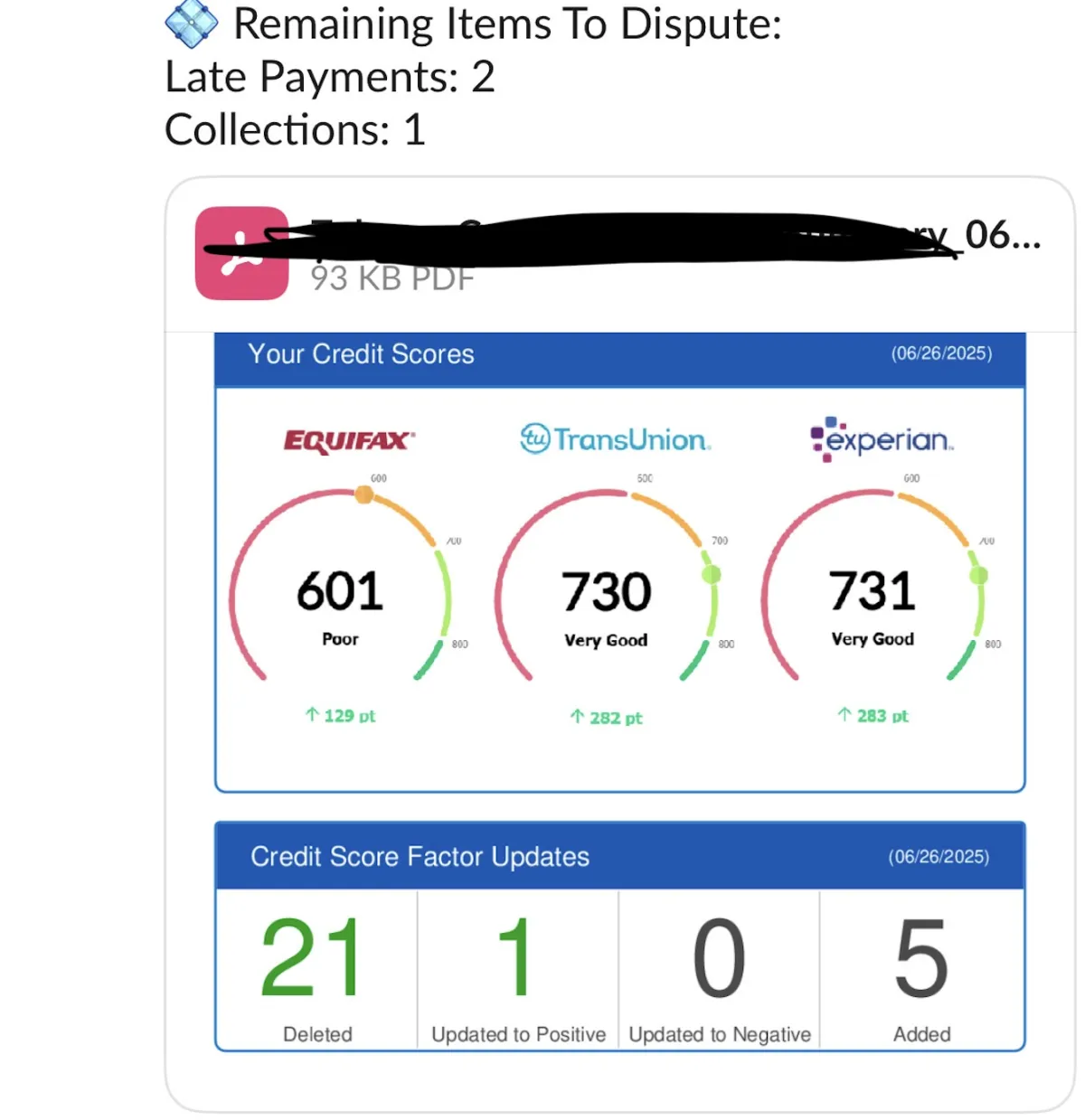Open the 93 KB PDF attachment

241,254
